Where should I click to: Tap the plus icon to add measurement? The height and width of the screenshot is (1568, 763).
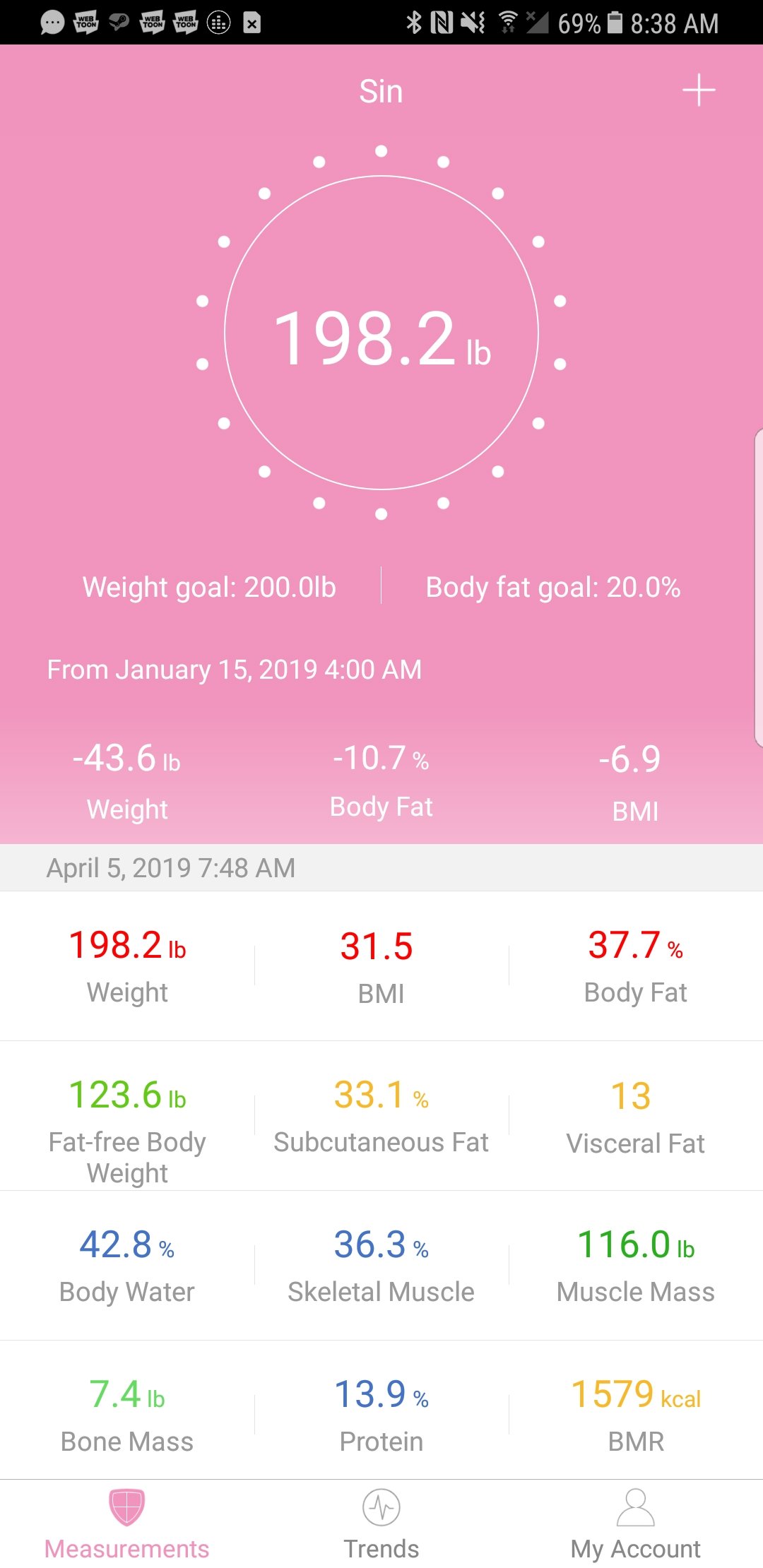pos(699,90)
